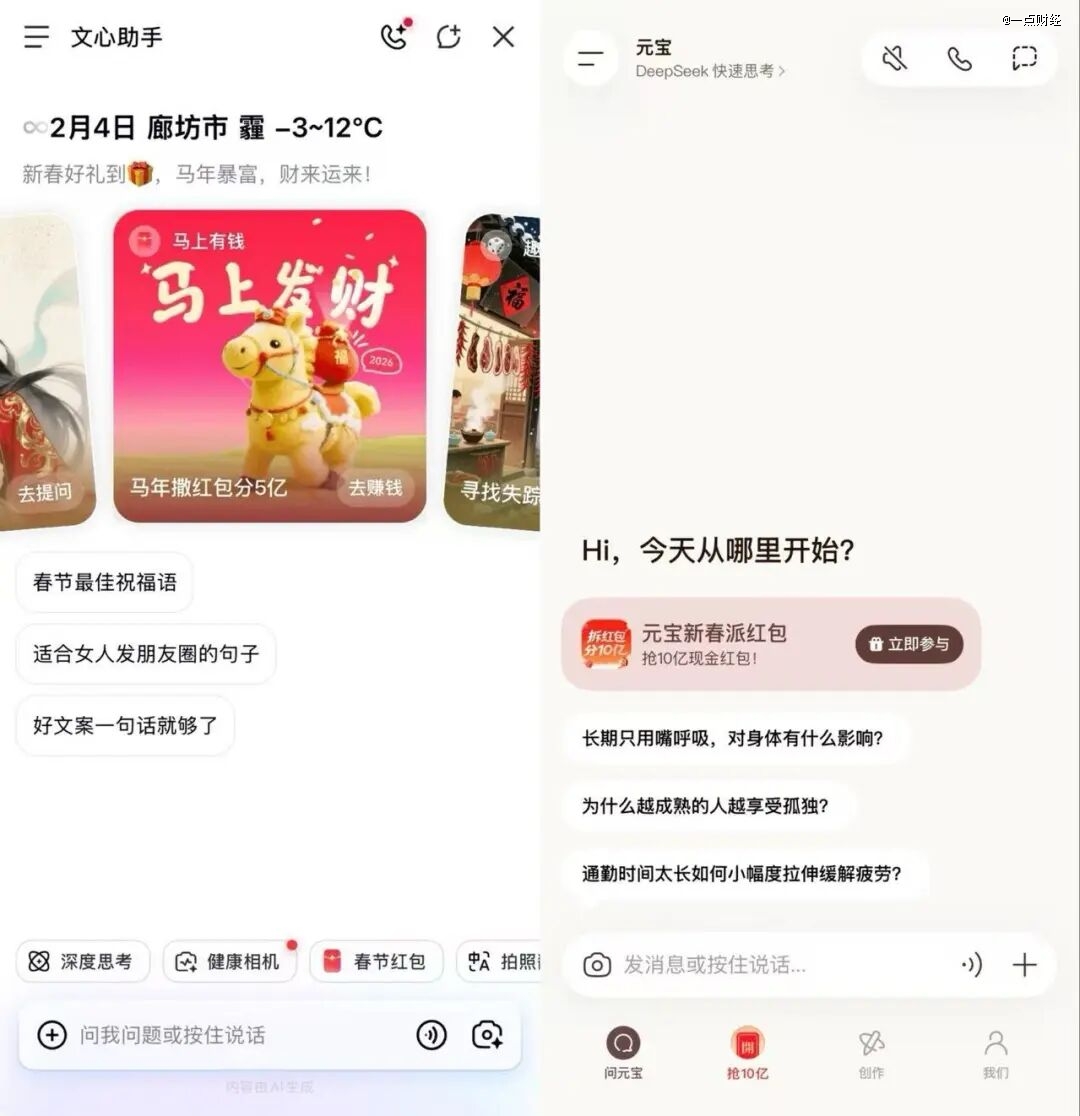Close the 文心助手 screen with the X
This screenshot has height=1116, width=1080.
tap(503, 36)
